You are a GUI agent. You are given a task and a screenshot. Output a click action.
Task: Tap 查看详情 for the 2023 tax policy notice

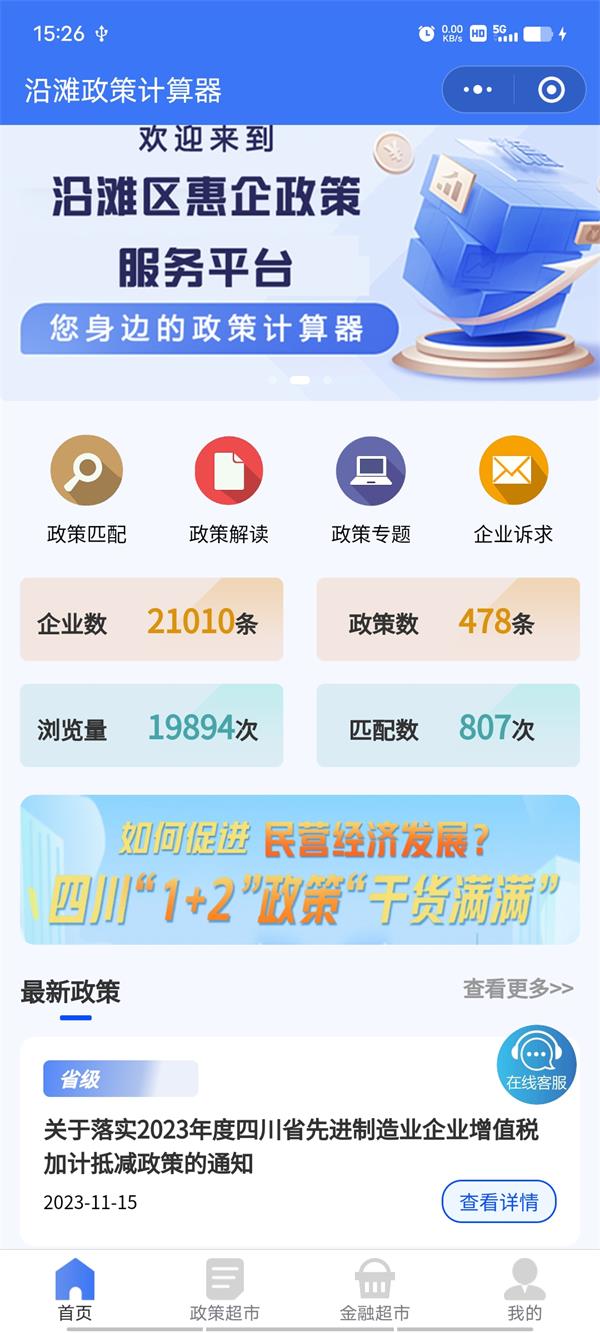(x=498, y=1202)
